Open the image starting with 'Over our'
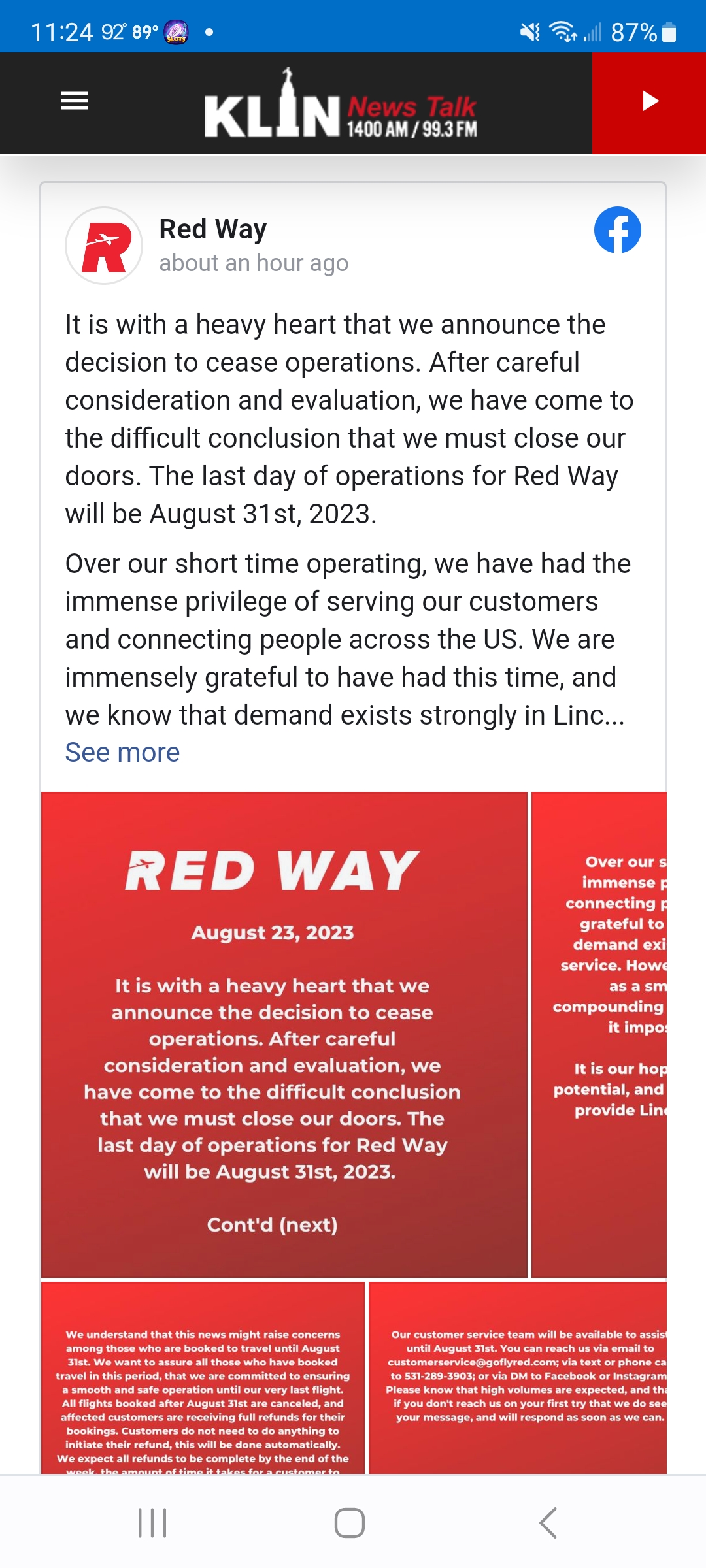The height and width of the screenshot is (1568, 706). point(599,1034)
